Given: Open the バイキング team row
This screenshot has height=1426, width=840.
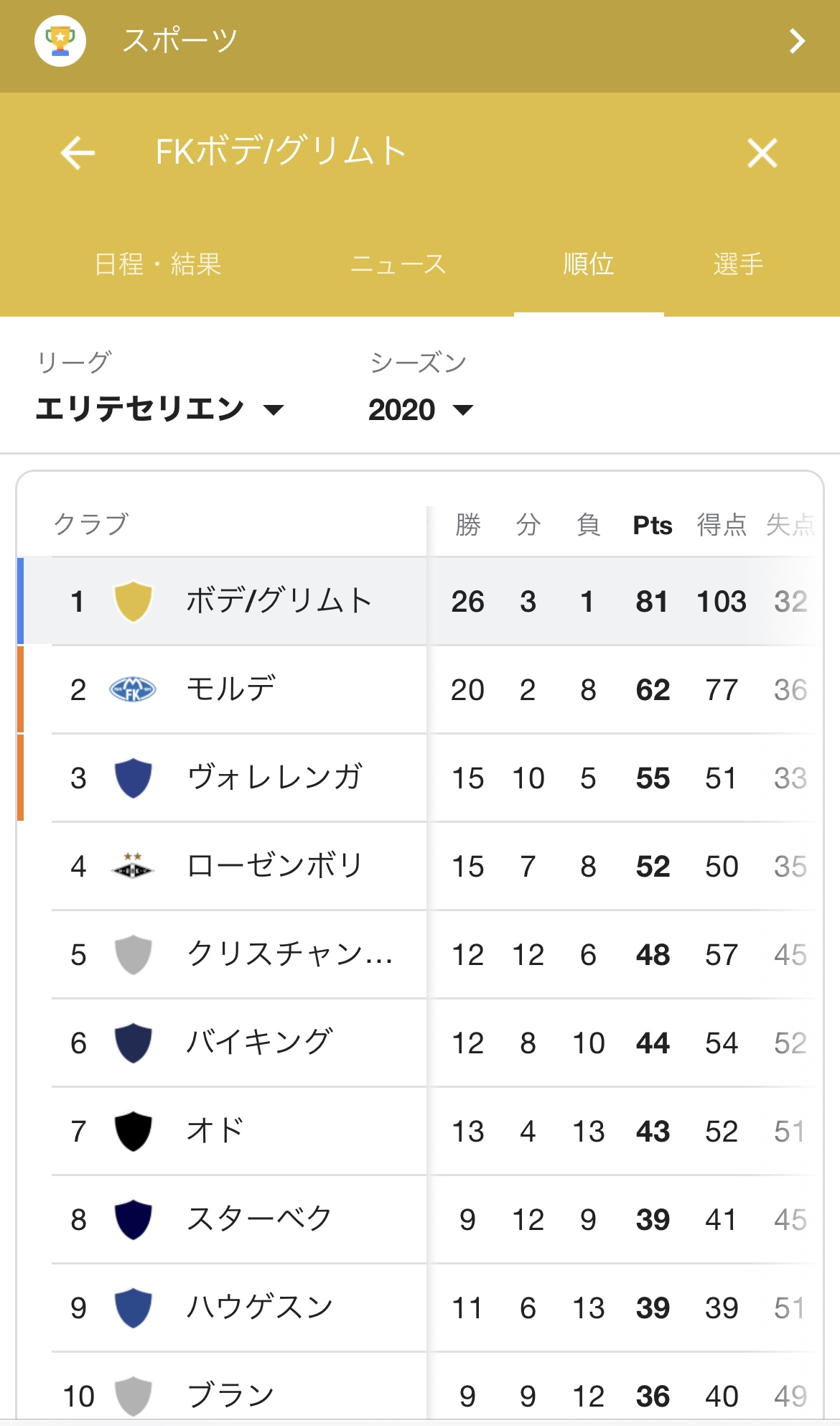Looking at the screenshot, I should point(420,1043).
